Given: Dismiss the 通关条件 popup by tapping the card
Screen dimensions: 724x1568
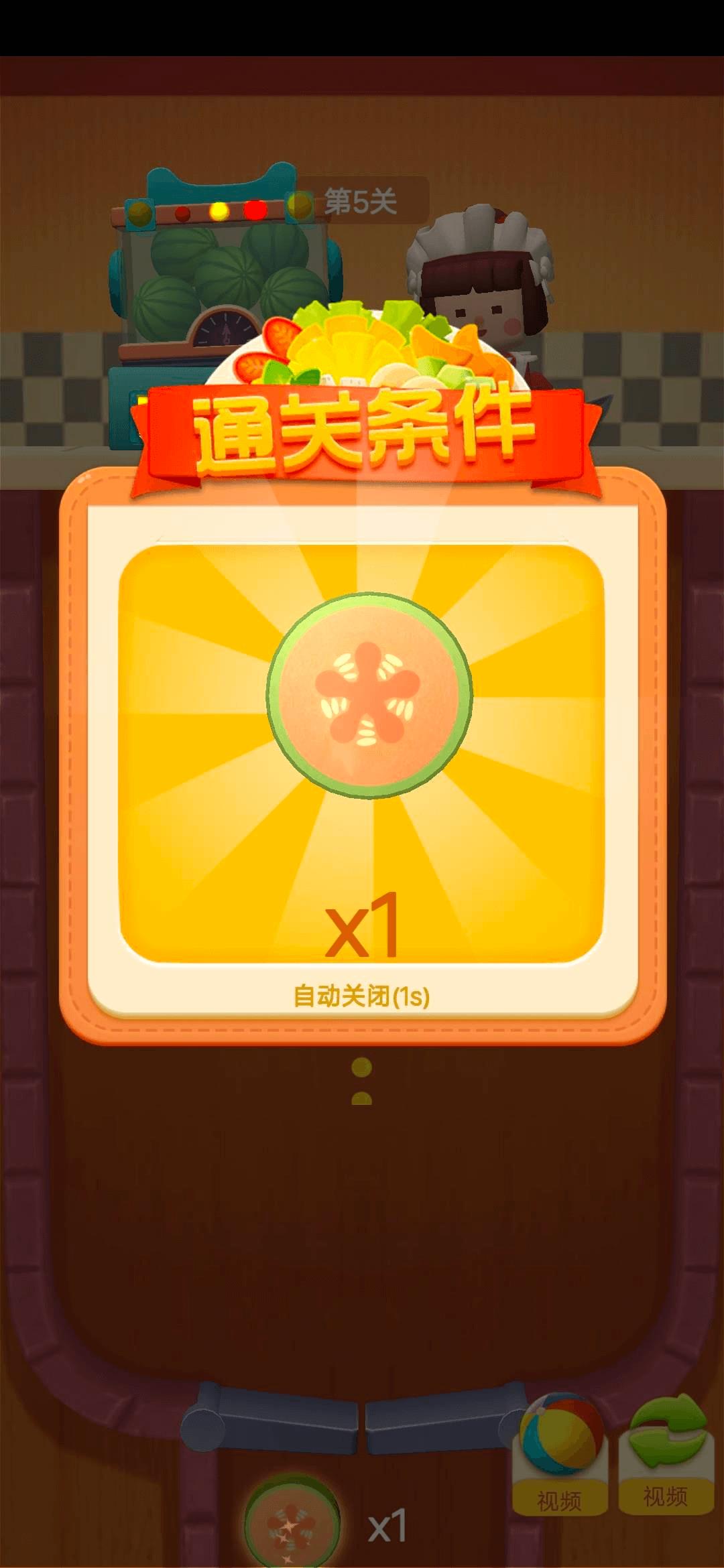Looking at the screenshot, I should (362, 754).
